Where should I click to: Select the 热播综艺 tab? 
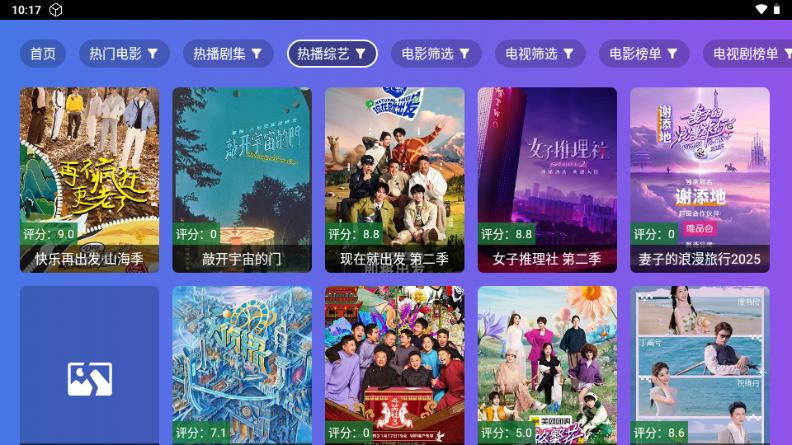click(332, 53)
